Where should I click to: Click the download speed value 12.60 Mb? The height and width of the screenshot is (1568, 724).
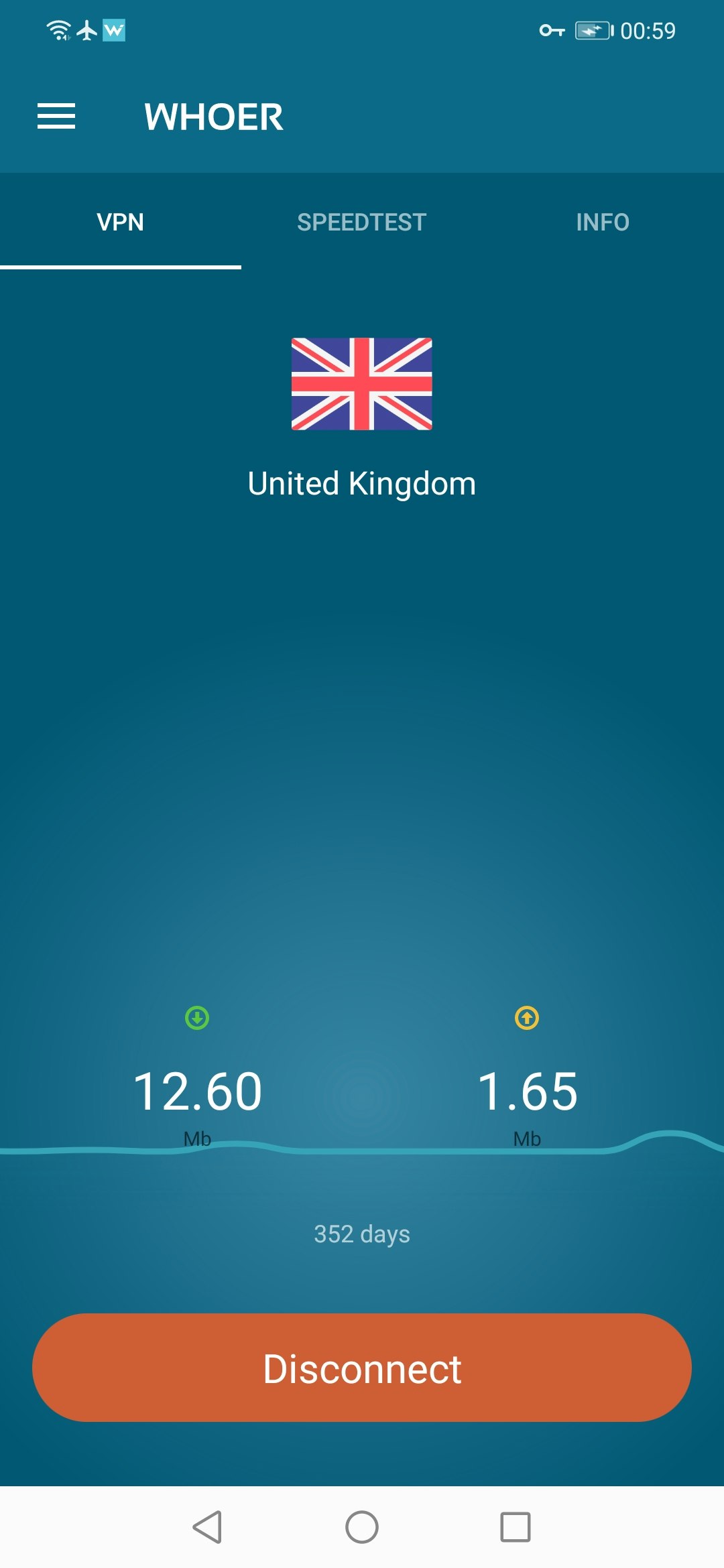click(198, 1091)
